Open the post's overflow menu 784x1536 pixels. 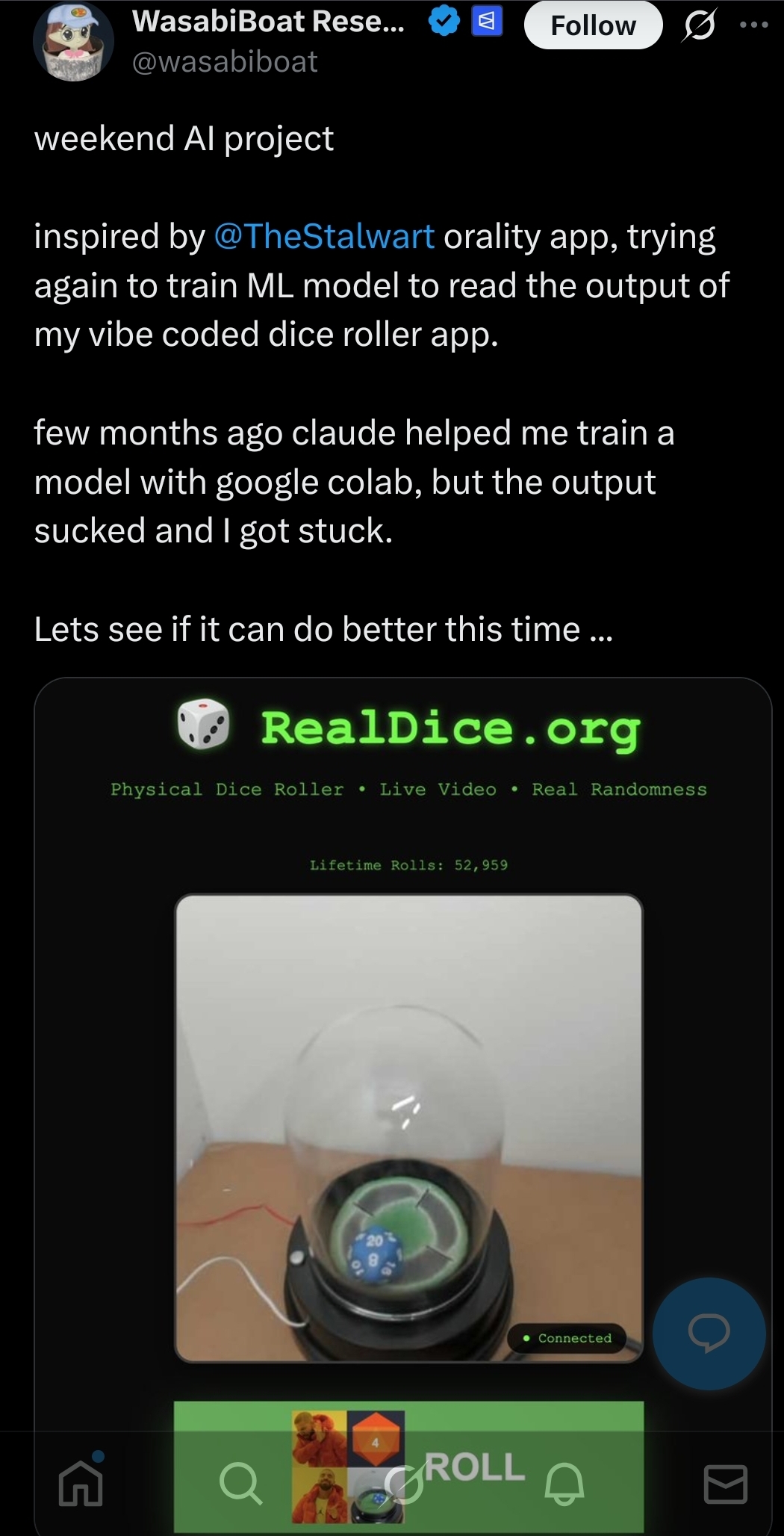tap(753, 25)
